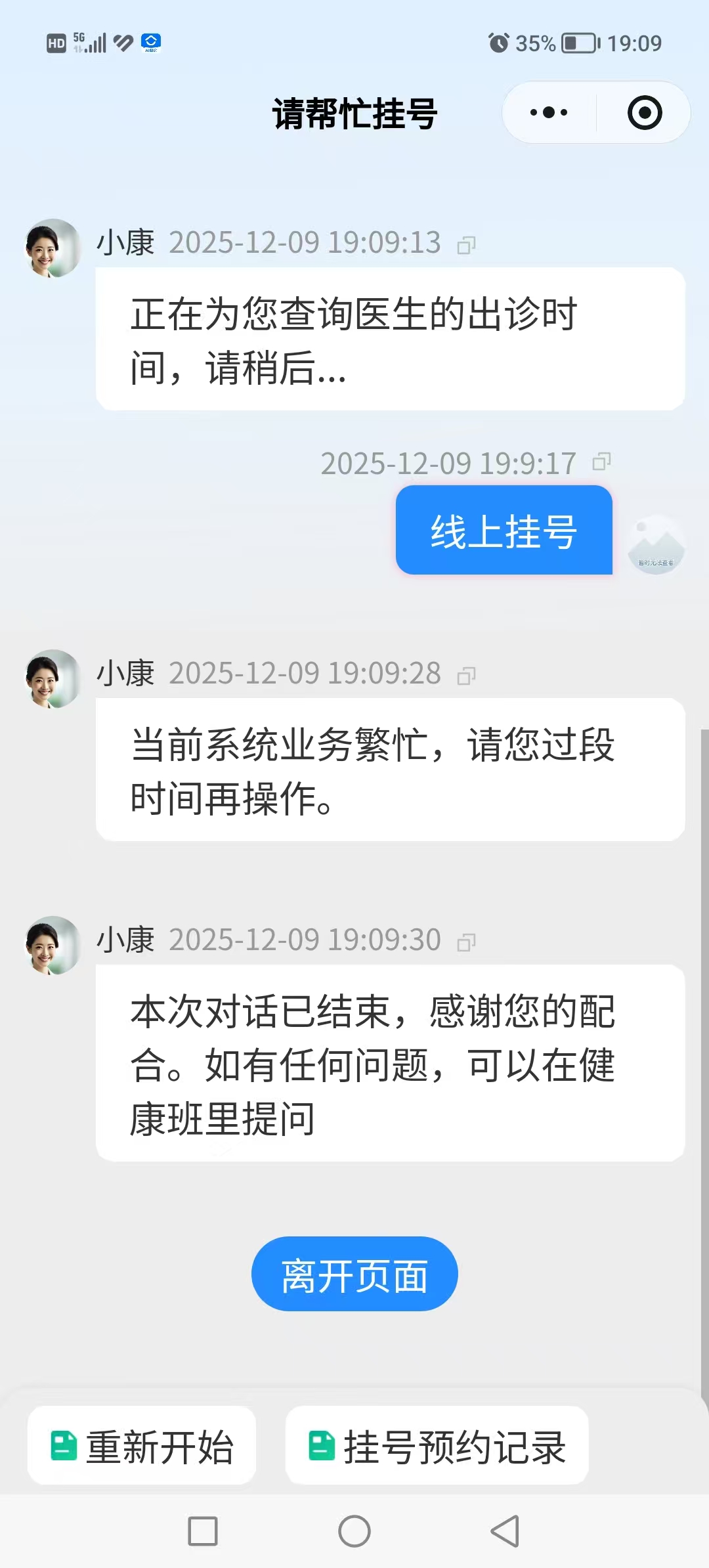Tap the 离开页面 button

(x=354, y=1273)
